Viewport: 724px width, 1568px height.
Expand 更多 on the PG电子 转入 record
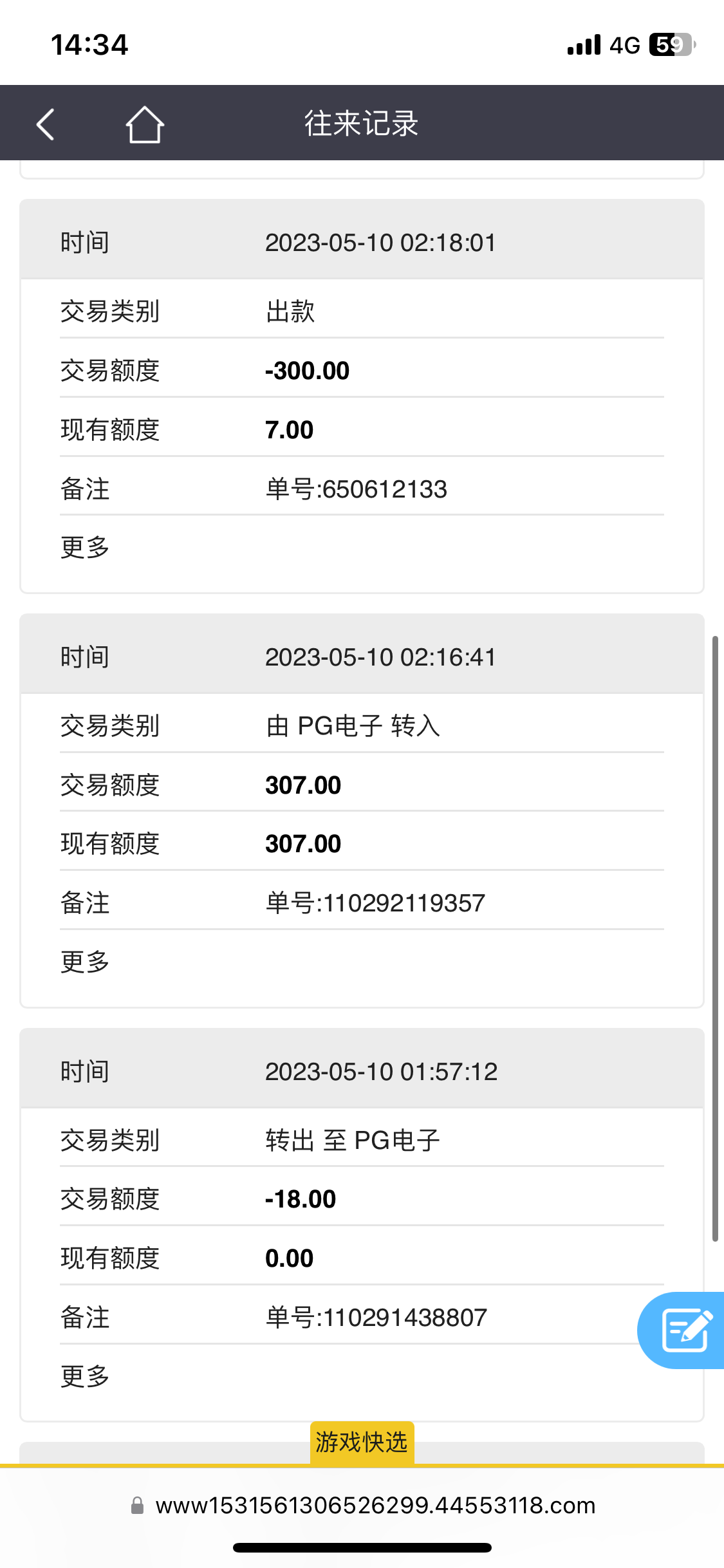point(86,962)
